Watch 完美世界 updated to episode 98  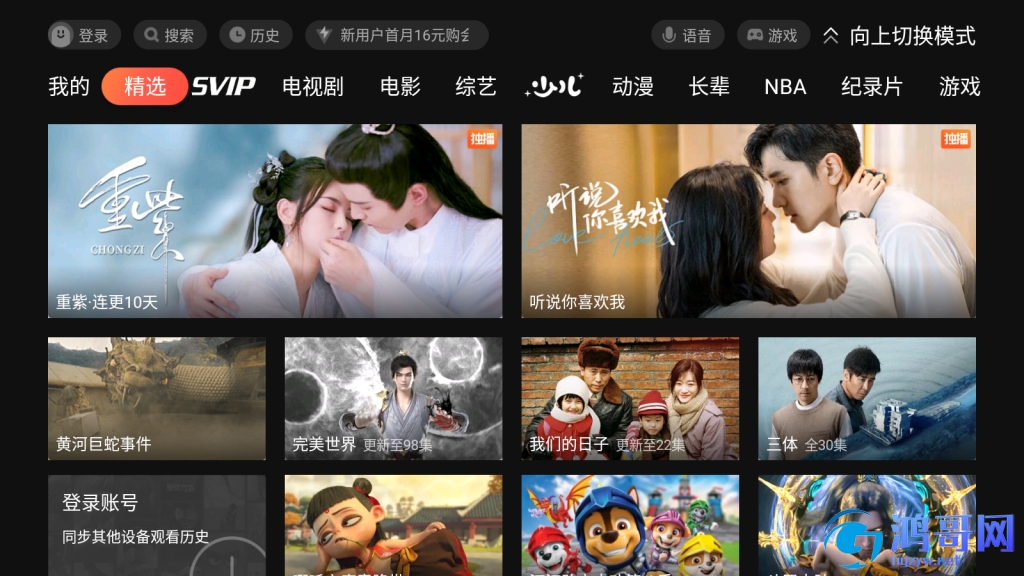click(393, 398)
